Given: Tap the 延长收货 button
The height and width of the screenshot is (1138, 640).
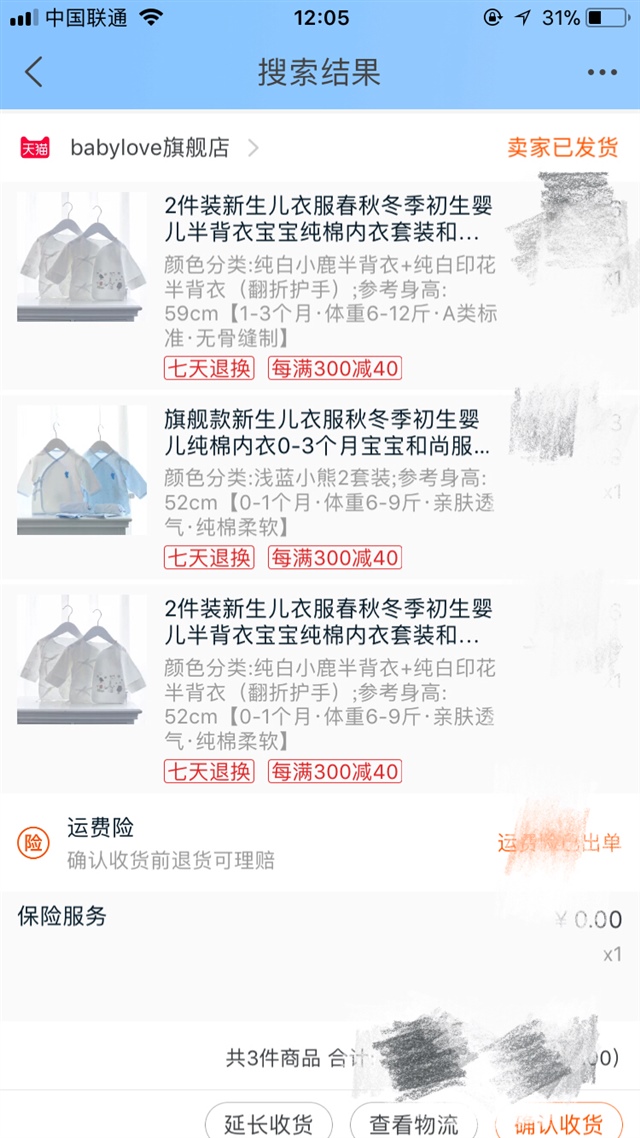Looking at the screenshot, I should click(x=270, y=1122).
